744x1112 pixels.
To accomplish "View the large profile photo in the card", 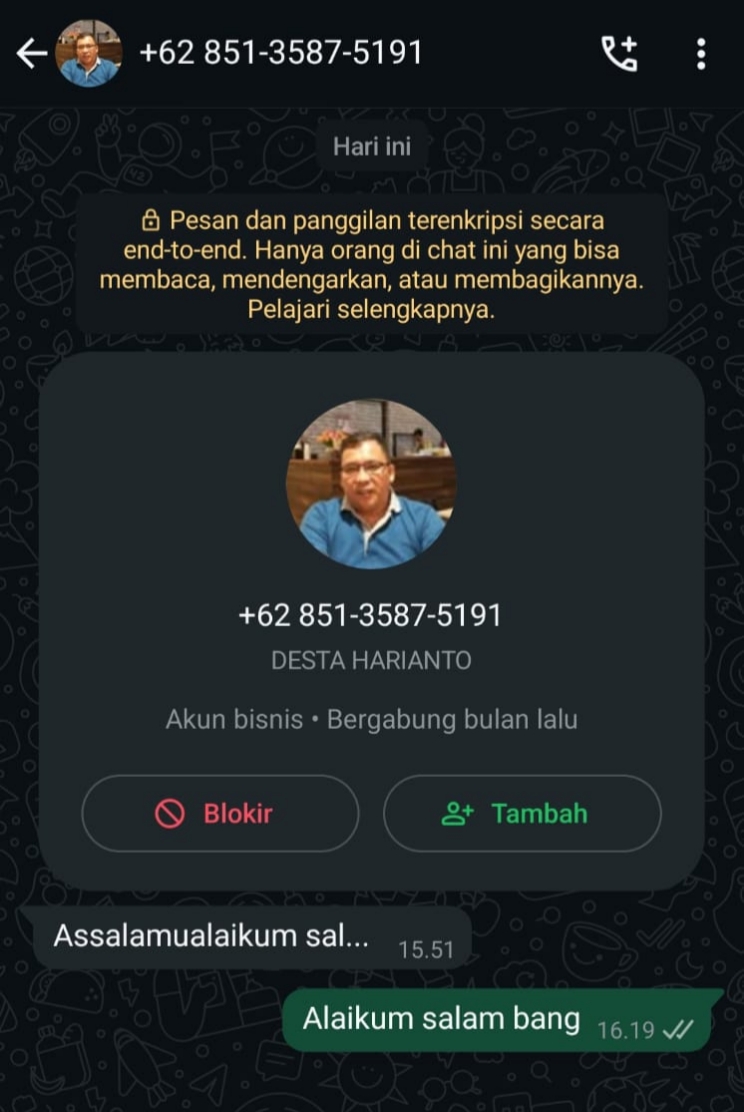I will 371,484.
